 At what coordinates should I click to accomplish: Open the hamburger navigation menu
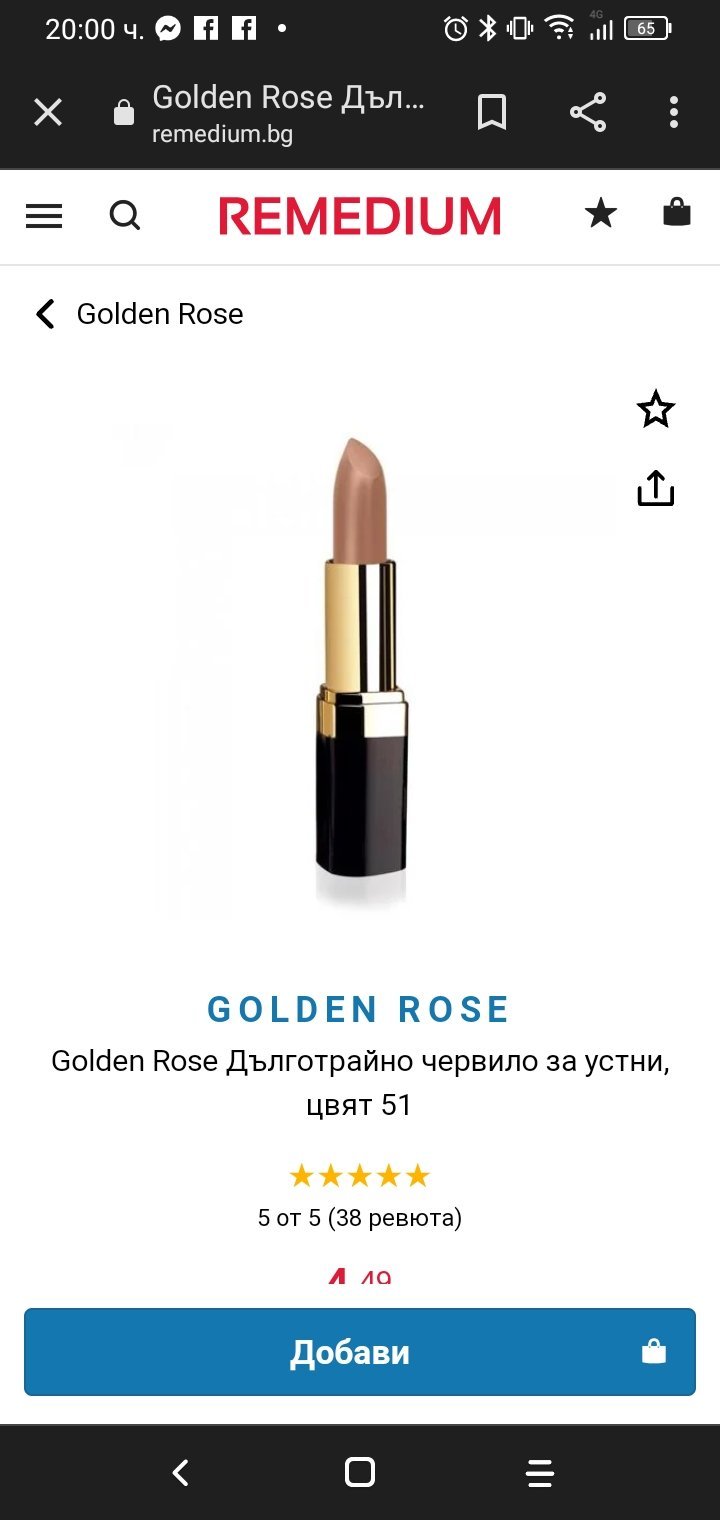(44, 216)
